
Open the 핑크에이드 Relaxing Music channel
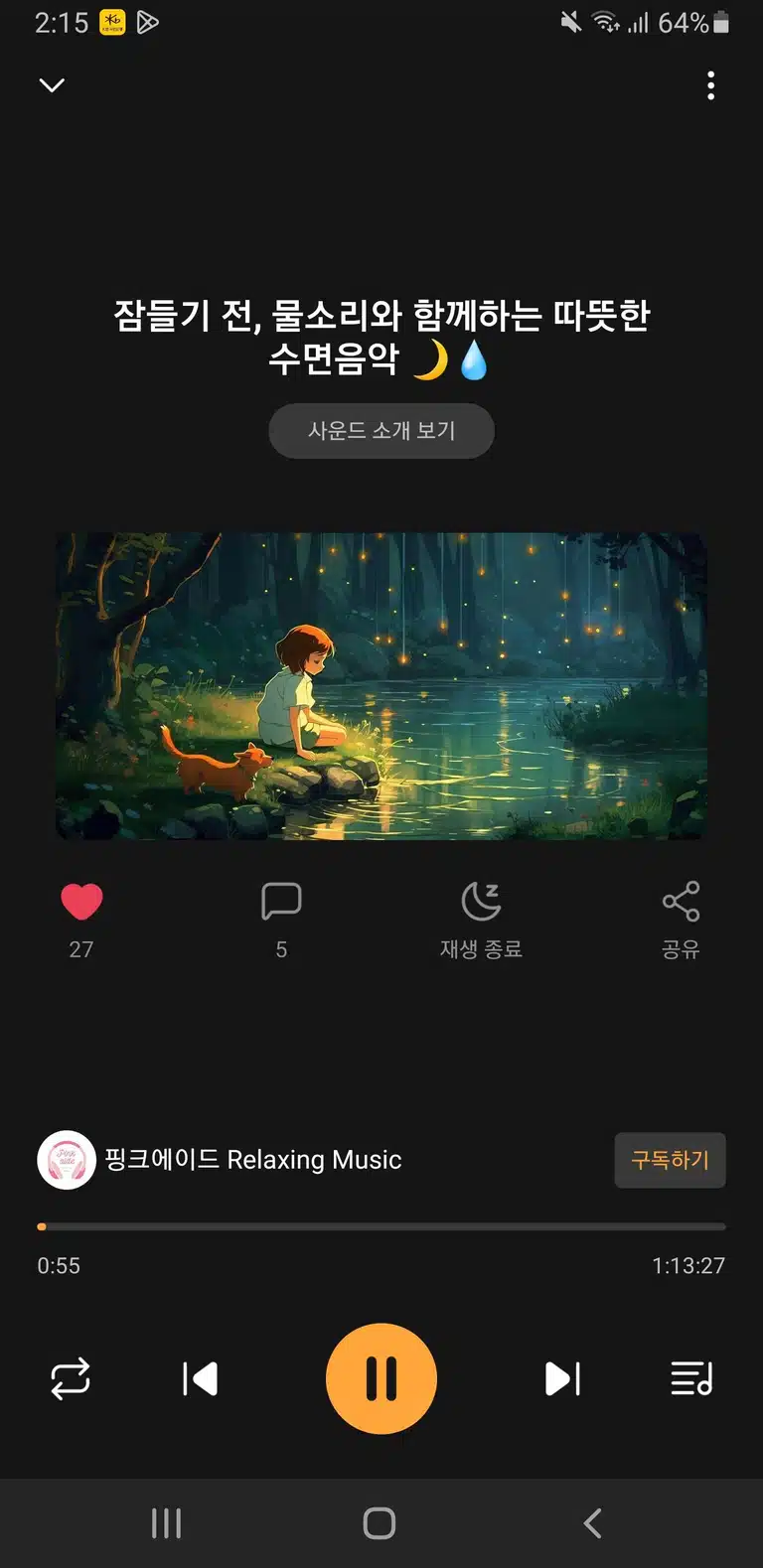221,1160
